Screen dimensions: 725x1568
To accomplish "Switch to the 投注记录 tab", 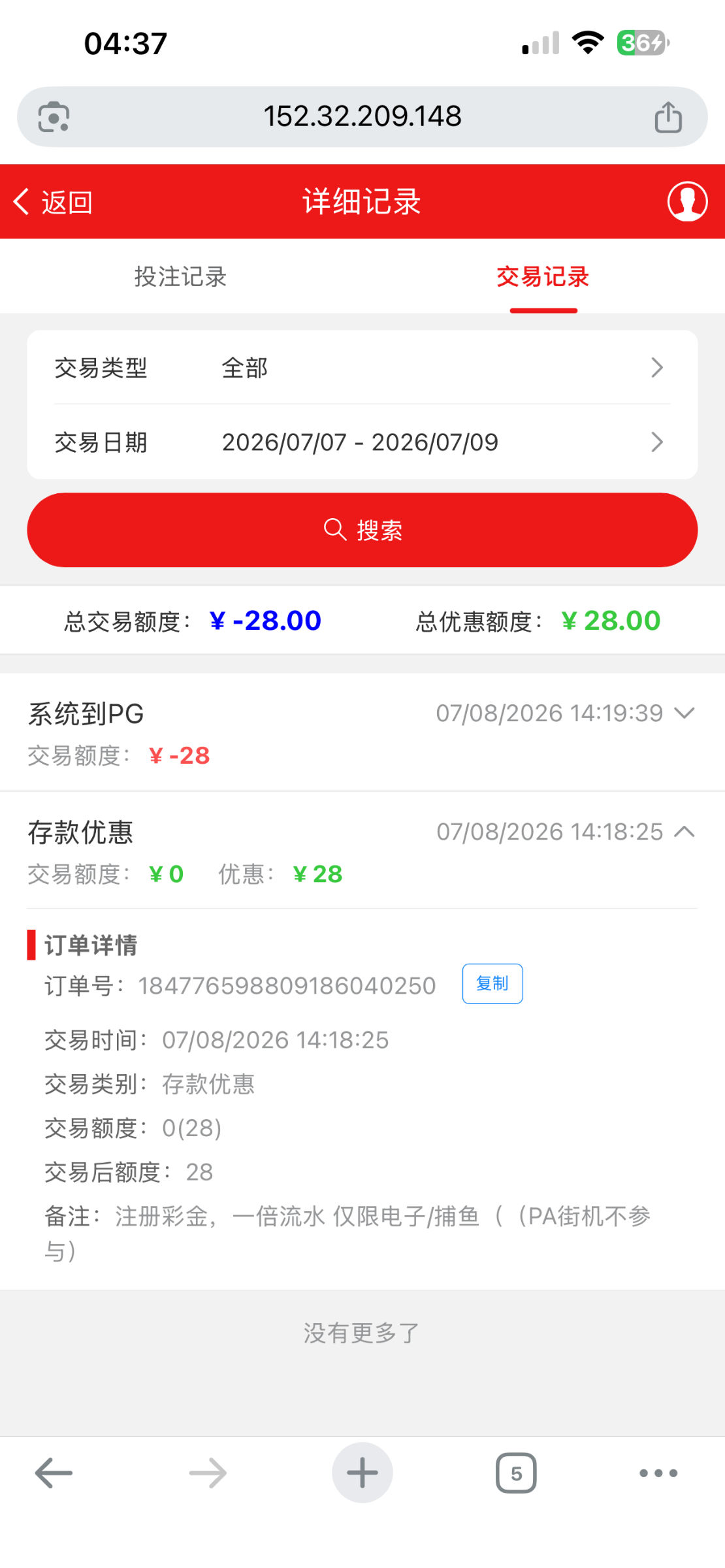I will click(180, 276).
